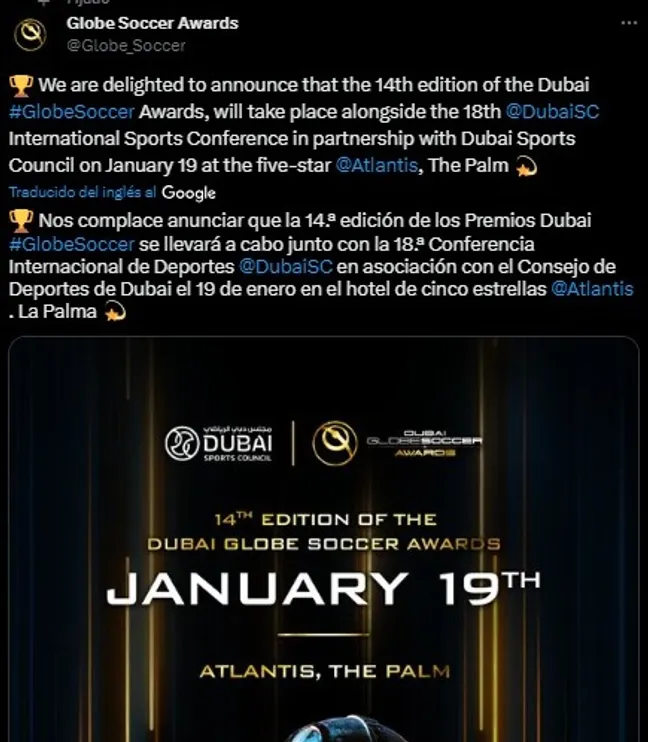Open the Globe Soccer Awards account name

click(x=152, y=23)
